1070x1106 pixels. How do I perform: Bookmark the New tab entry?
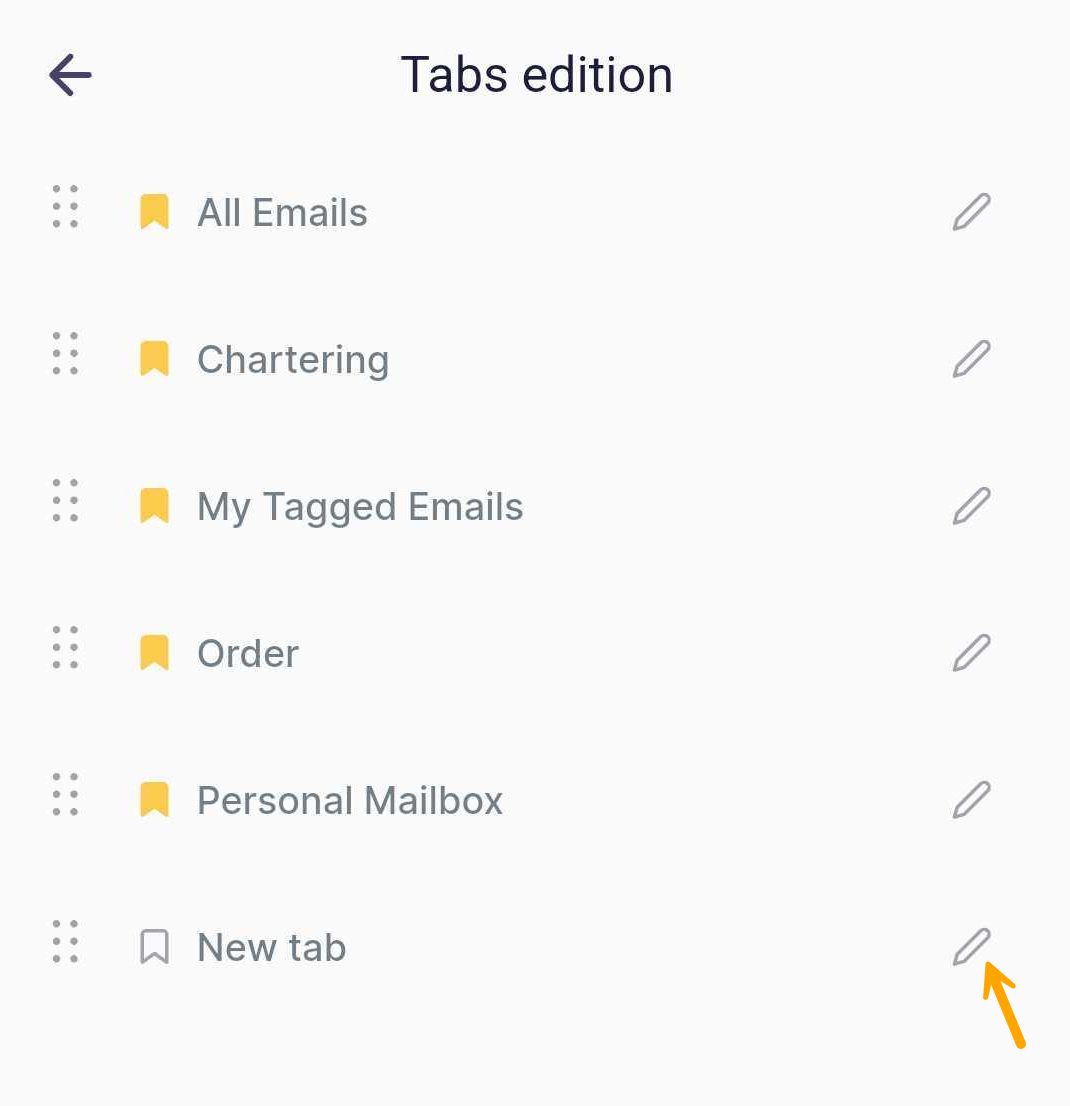[x=154, y=947]
